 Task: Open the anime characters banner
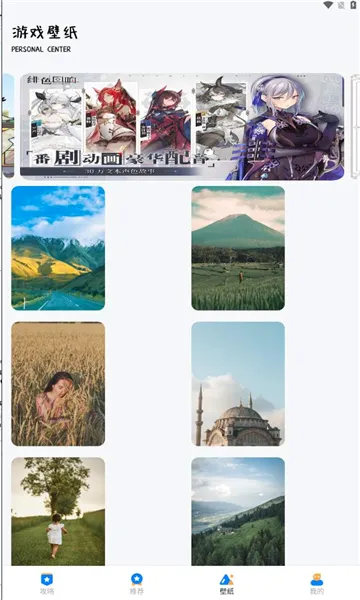click(182, 126)
